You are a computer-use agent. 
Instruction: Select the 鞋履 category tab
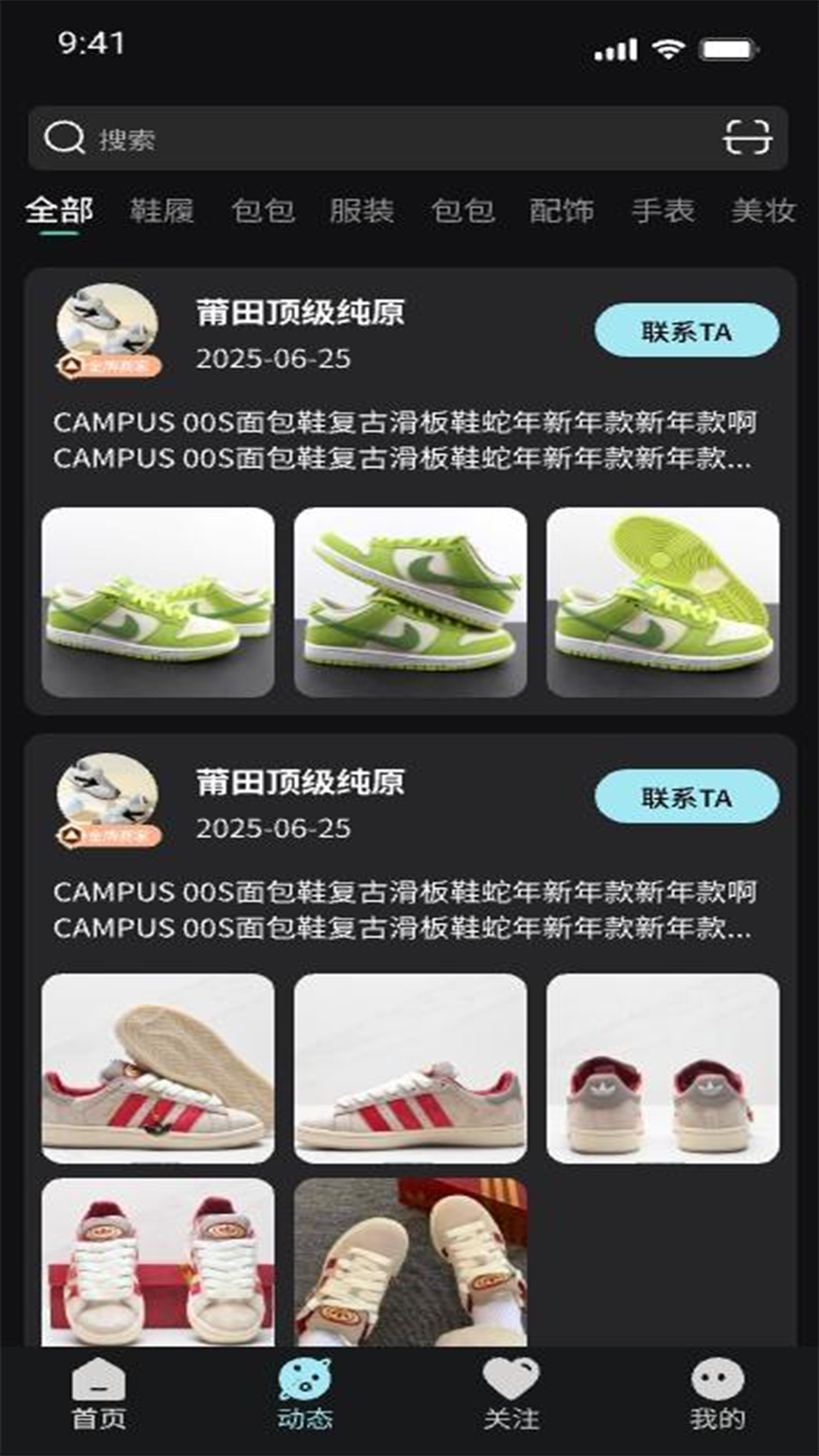162,211
